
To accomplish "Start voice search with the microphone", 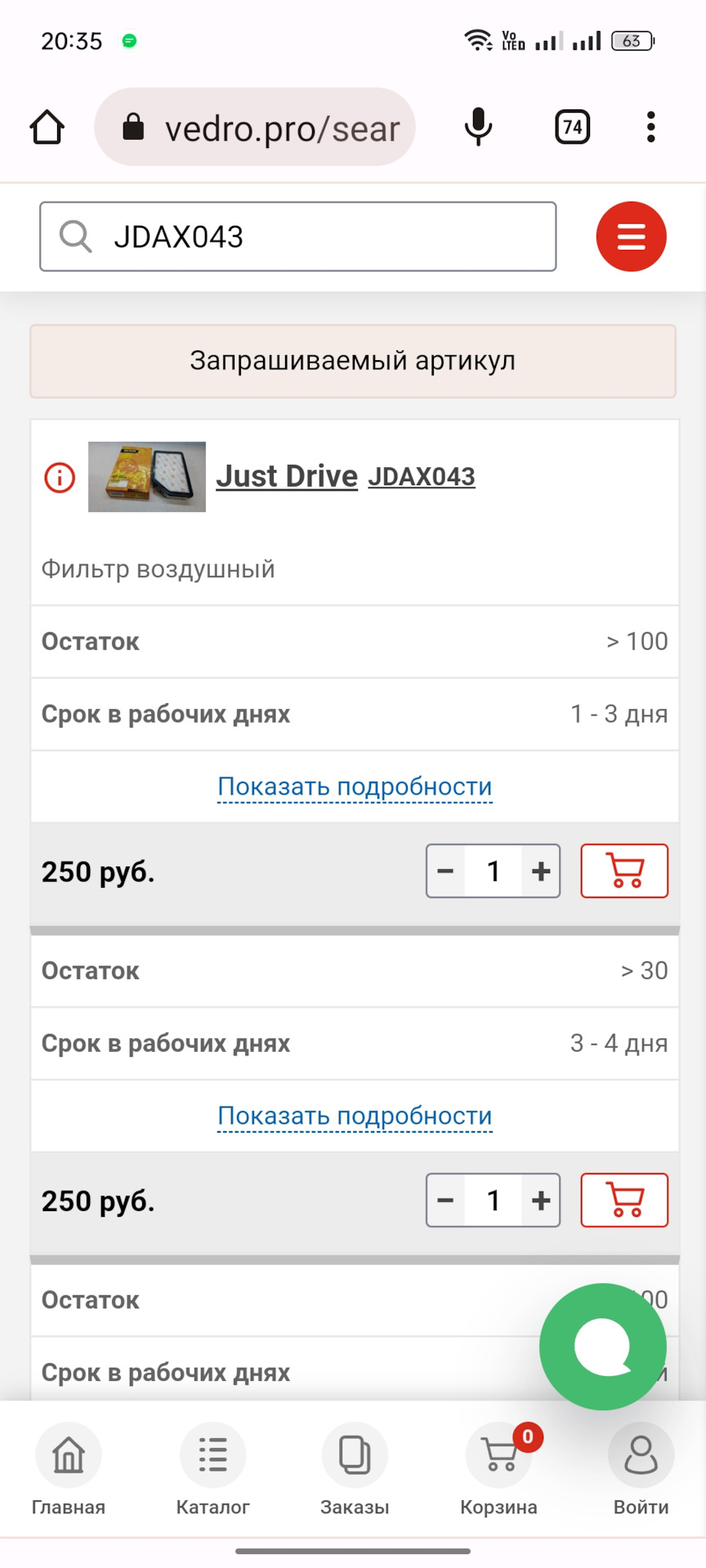I will (478, 127).
